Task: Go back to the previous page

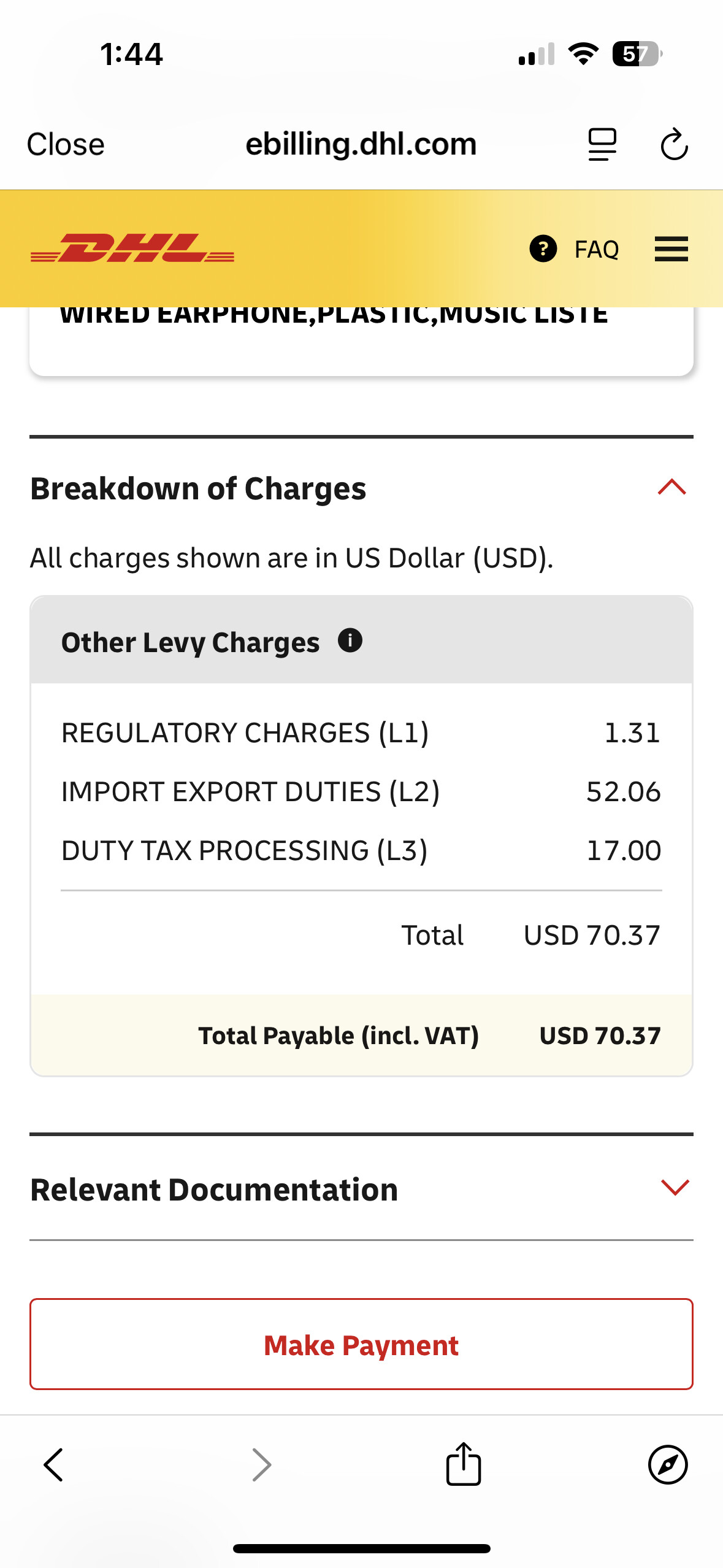Action: [54, 1465]
